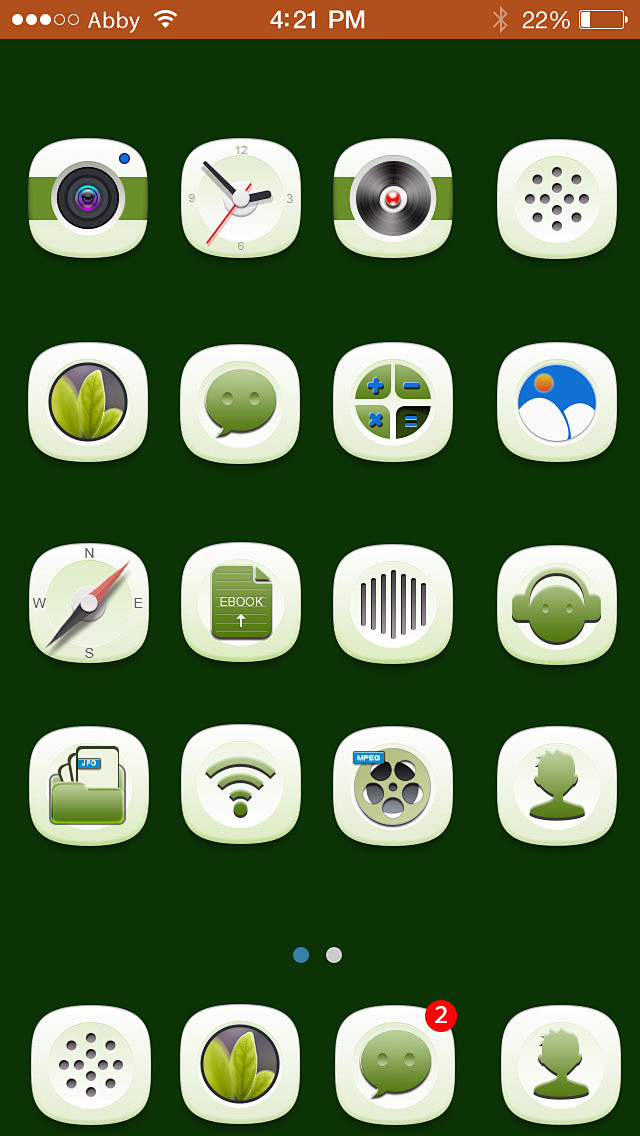The width and height of the screenshot is (640, 1136).
Task: Open the EBOOK app
Action: pos(240,603)
